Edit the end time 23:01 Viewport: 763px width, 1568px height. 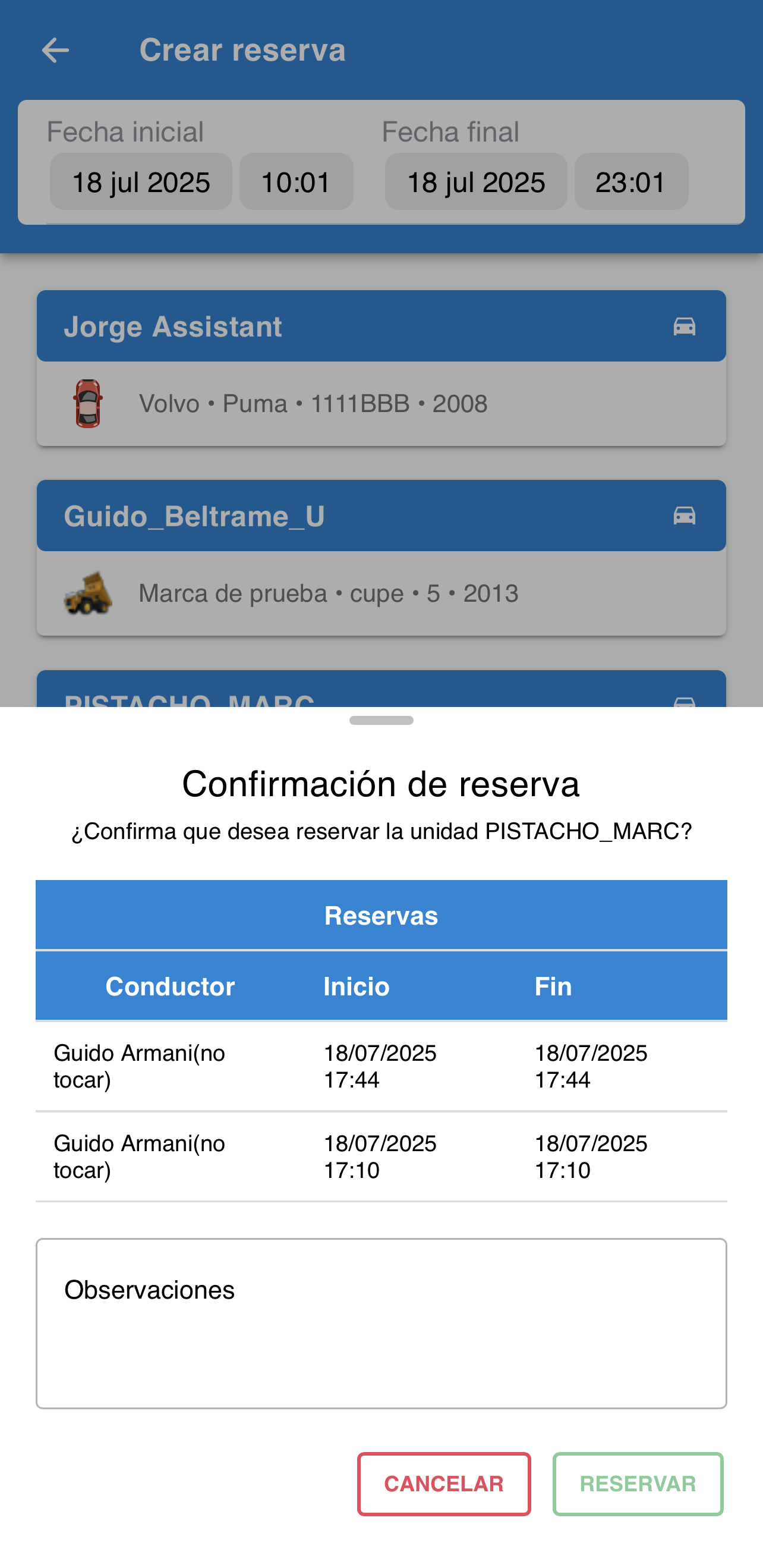pos(631,182)
